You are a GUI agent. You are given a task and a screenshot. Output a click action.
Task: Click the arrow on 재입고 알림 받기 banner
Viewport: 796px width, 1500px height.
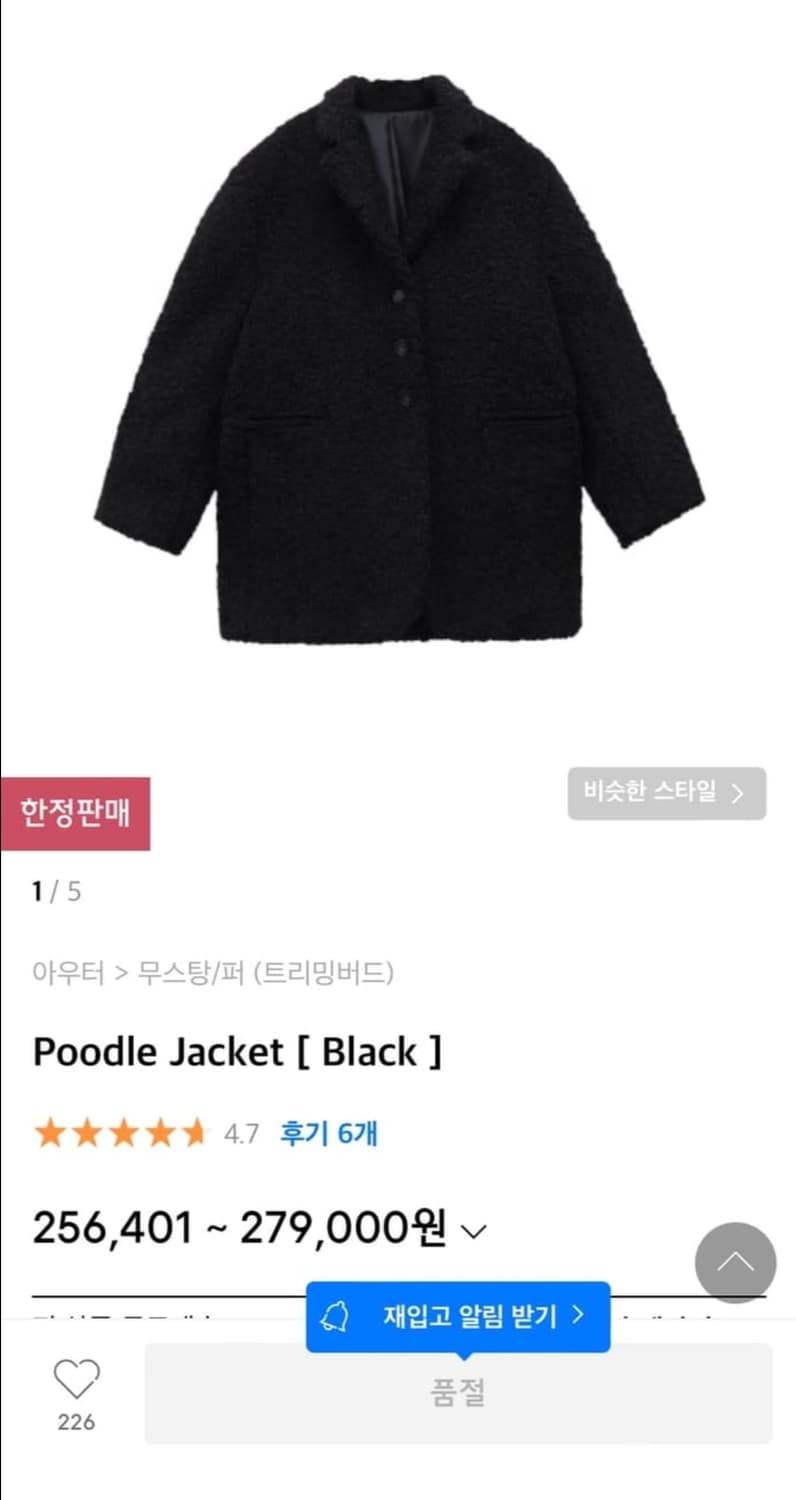(576, 1317)
